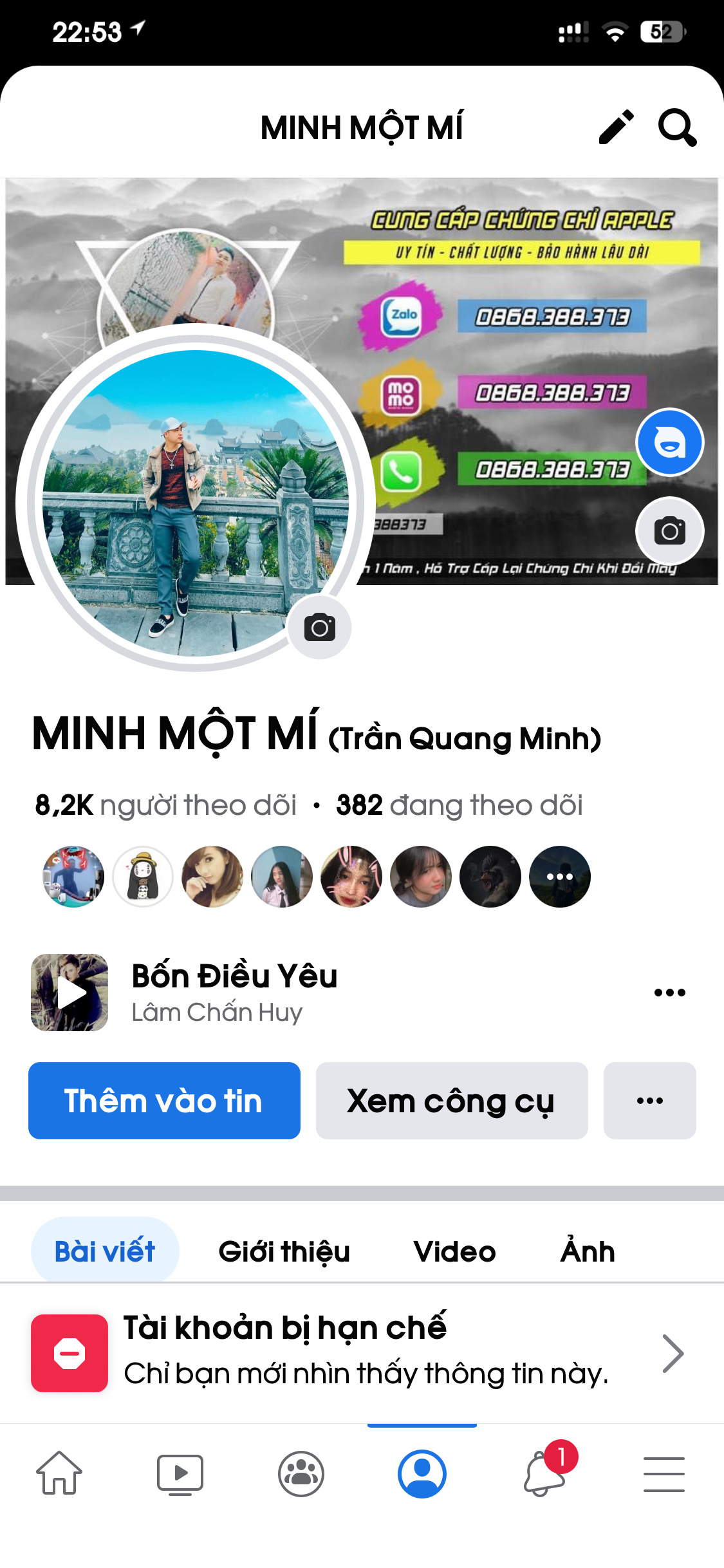Open options for the Bốn Điều Yêu music
The height and width of the screenshot is (1568, 724).
pyautogui.click(x=669, y=993)
